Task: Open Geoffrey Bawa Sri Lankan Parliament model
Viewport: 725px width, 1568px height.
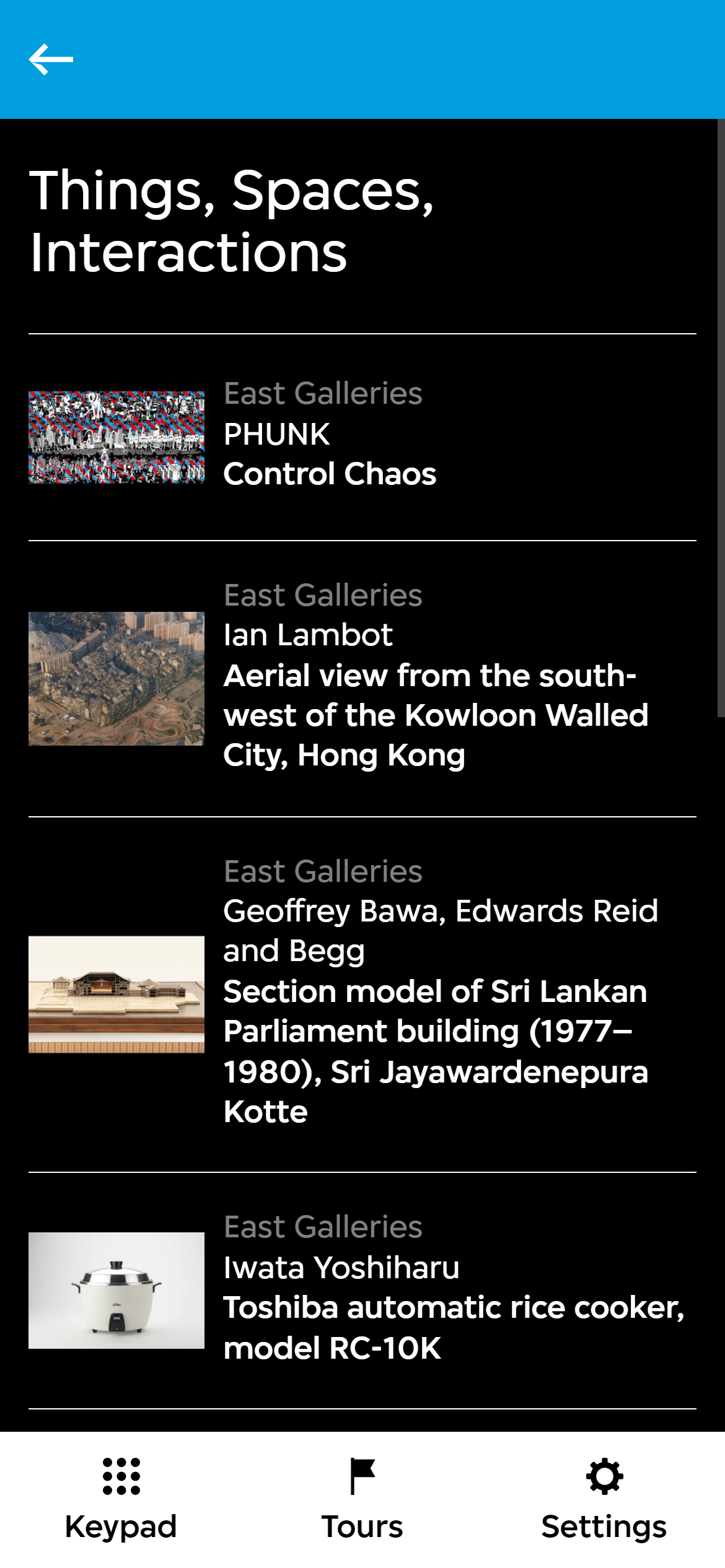Action: [362, 993]
